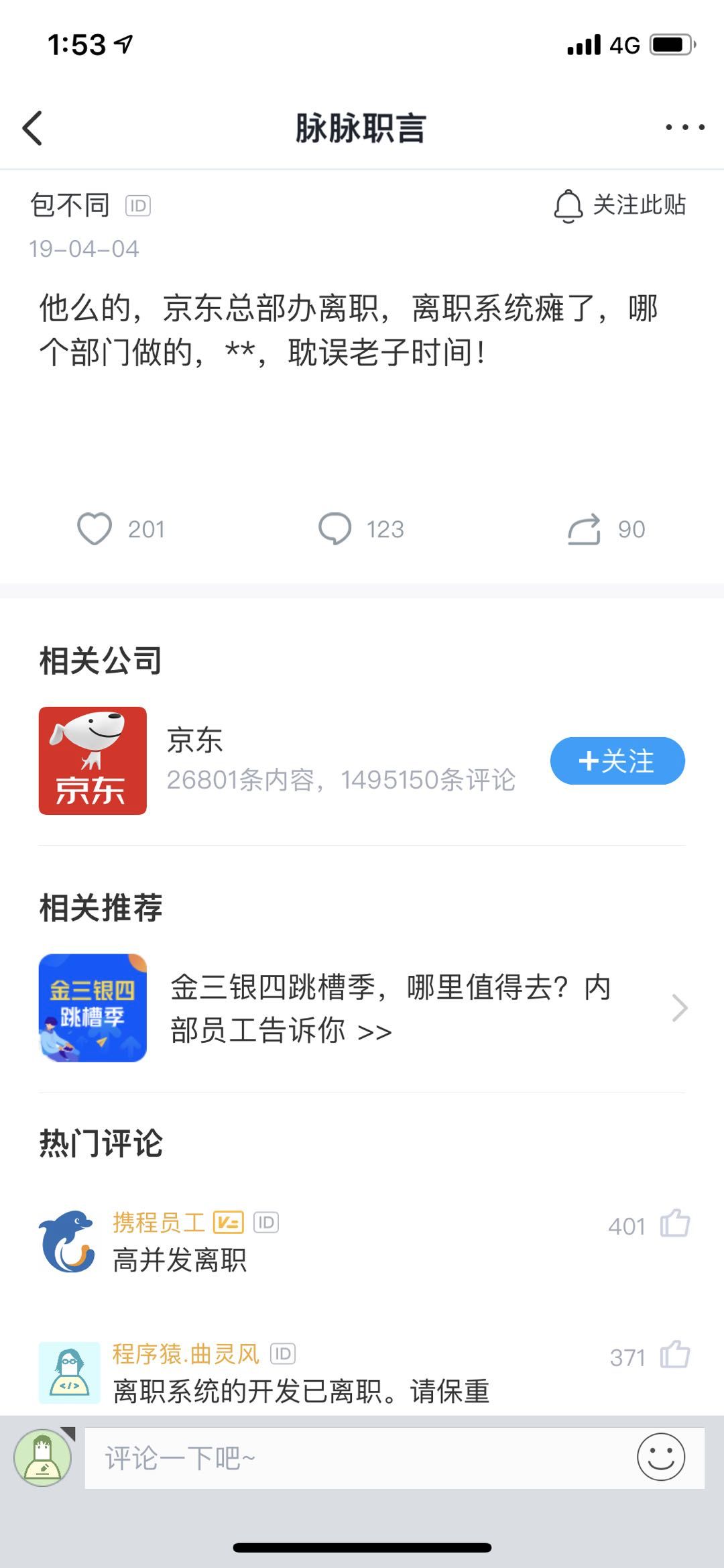Go back using the top-left arrow
The image size is (724, 1568).
pyautogui.click(x=32, y=128)
